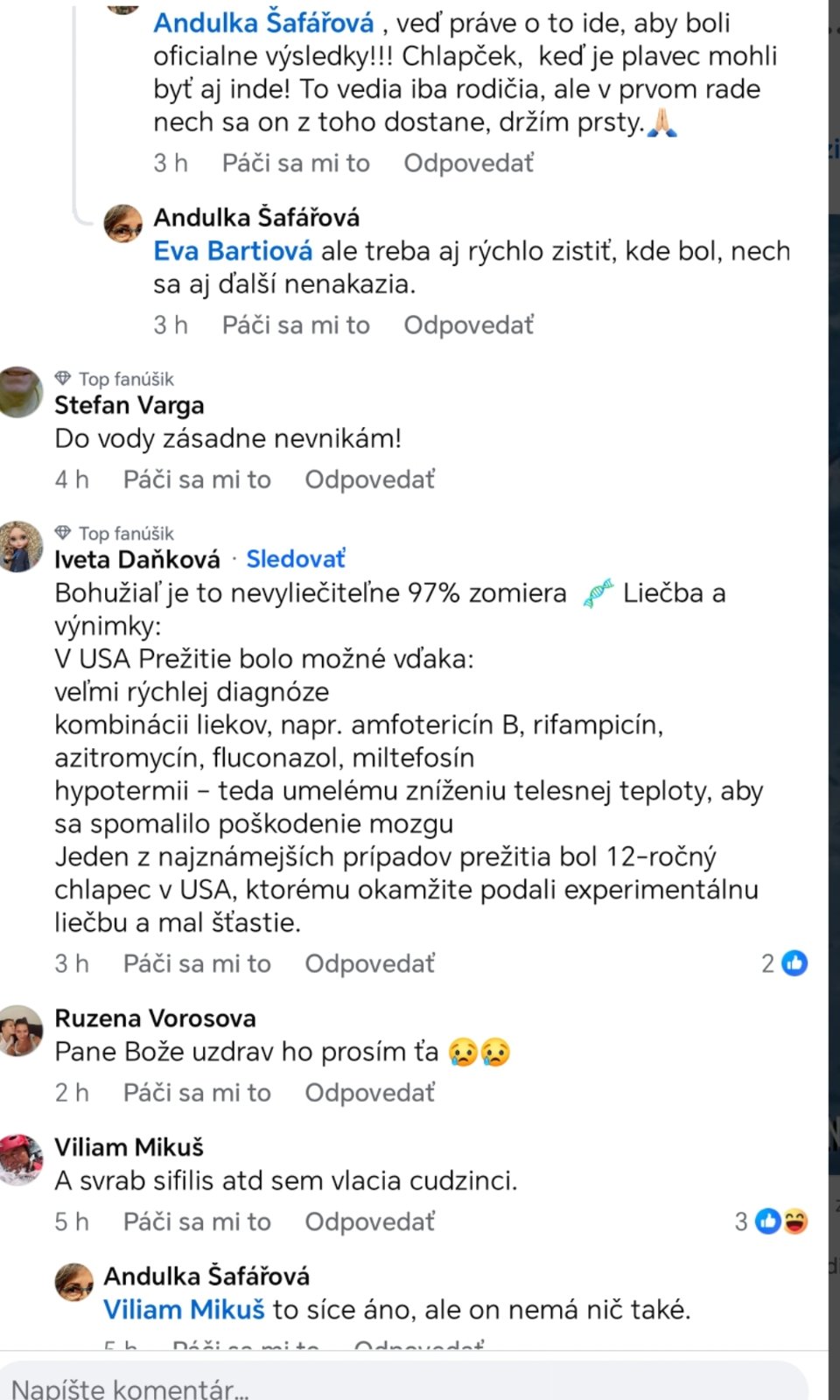840x1400 pixels.
Task: Reply to Iveta Daňková's comment
Action: click(369, 963)
